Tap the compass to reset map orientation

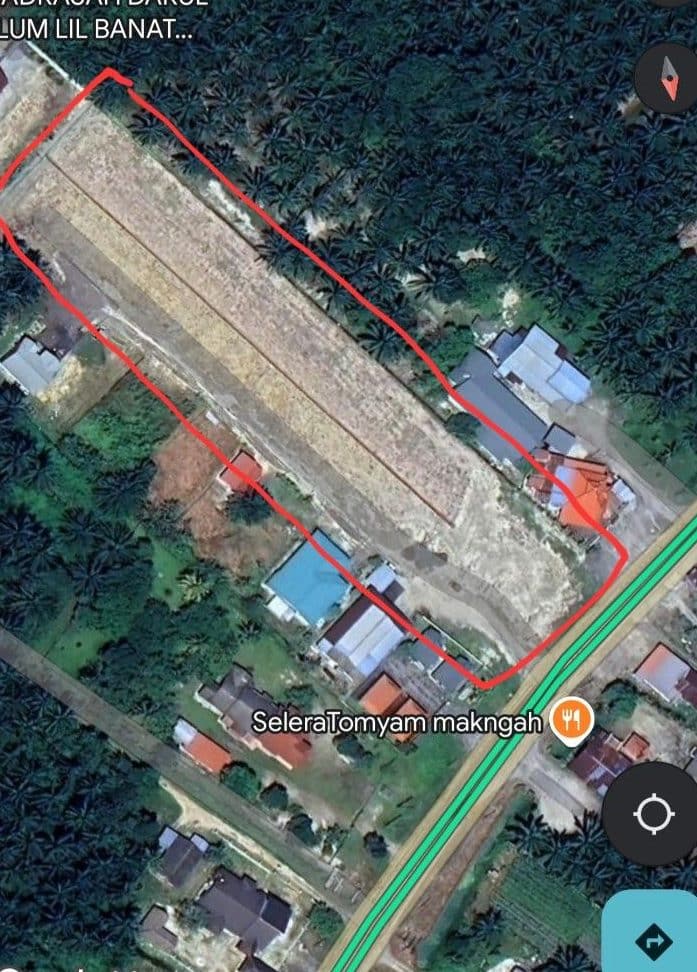pos(668,77)
